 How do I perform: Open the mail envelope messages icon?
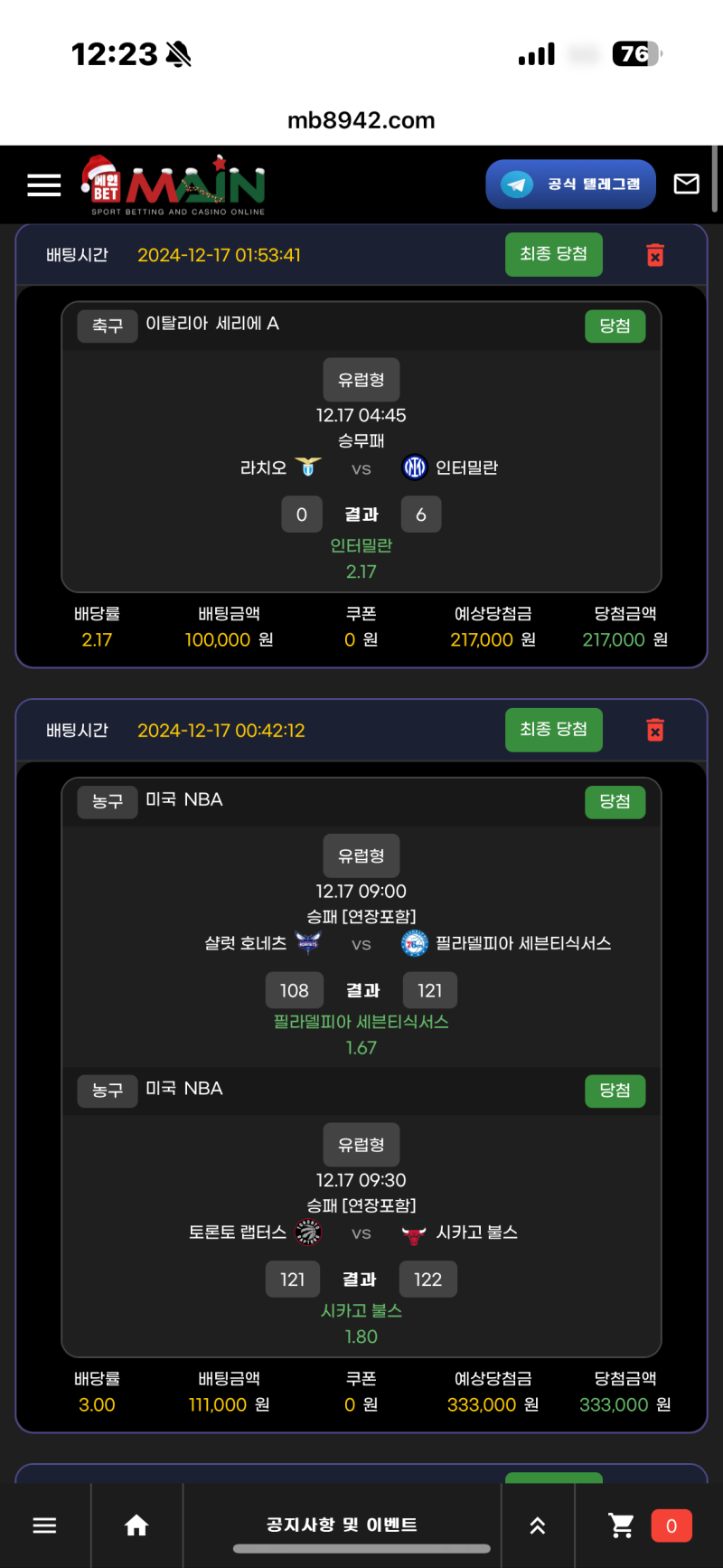(x=686, y=184)
